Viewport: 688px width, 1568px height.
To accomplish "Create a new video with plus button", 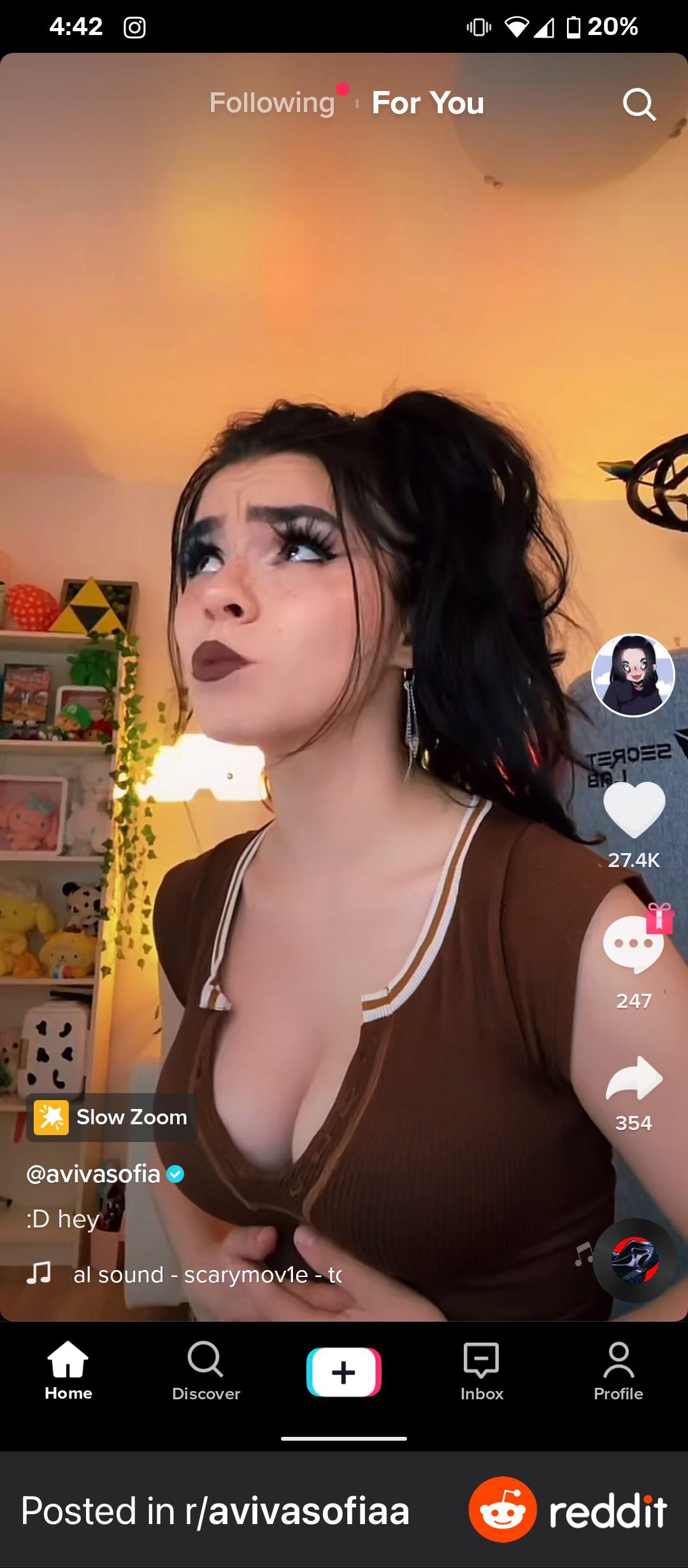I will coord(344,1372).
